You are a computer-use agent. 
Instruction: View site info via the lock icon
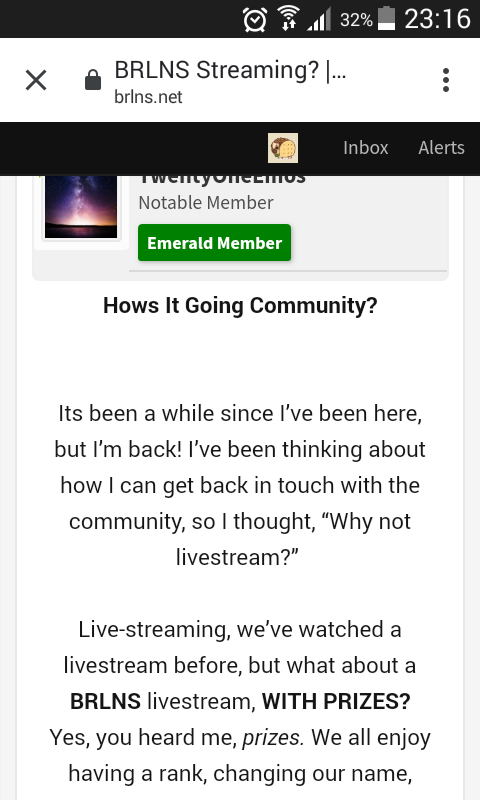coord(93,81)
